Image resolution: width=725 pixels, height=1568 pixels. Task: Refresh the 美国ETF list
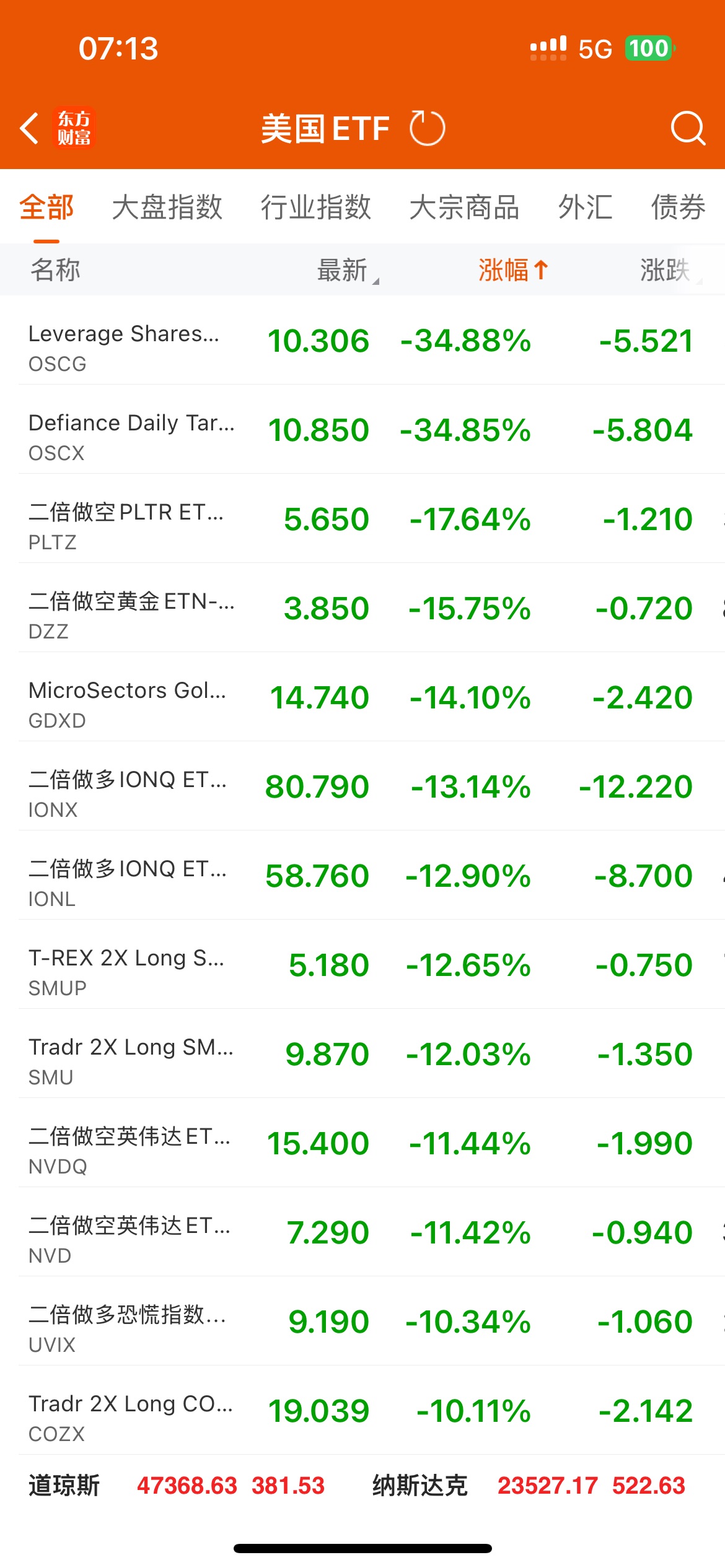(427, 128)
